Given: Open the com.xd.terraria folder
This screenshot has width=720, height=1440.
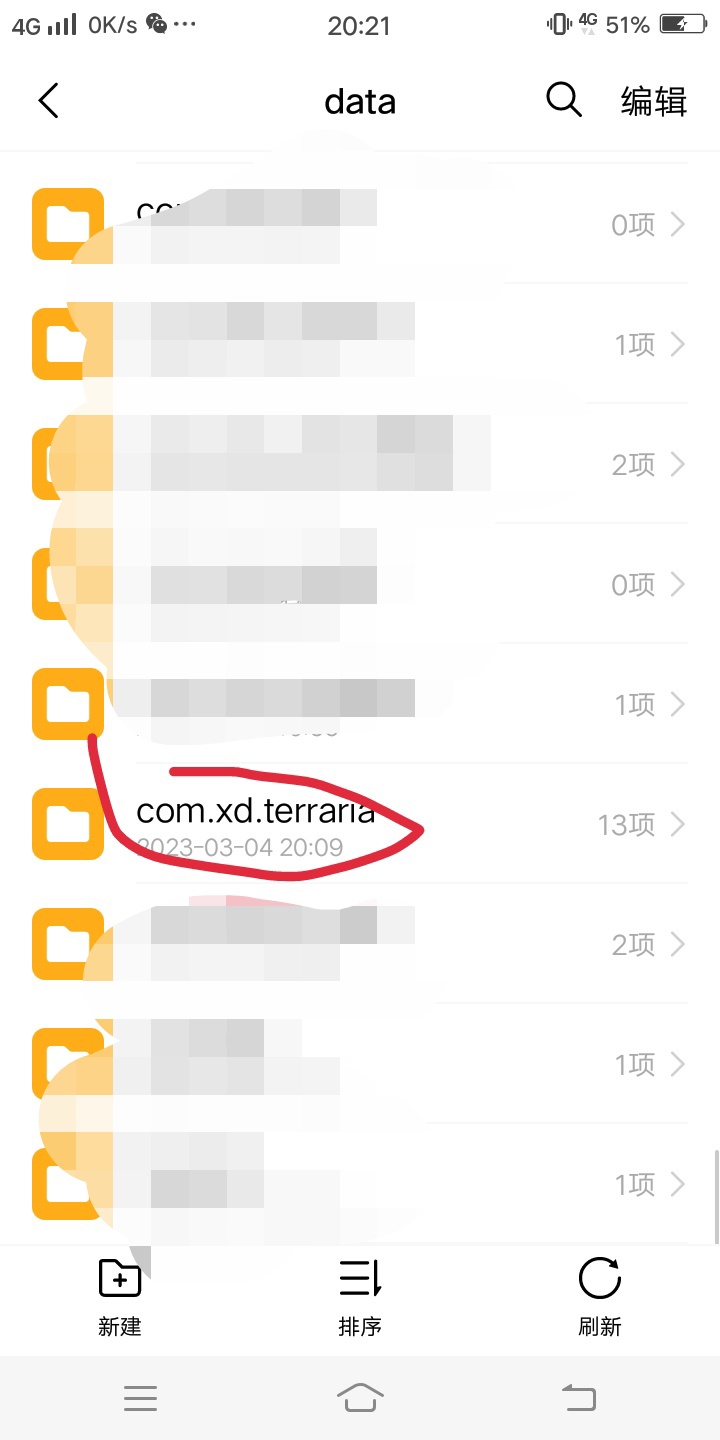Looking at the screenshot, I should [360, 824].
